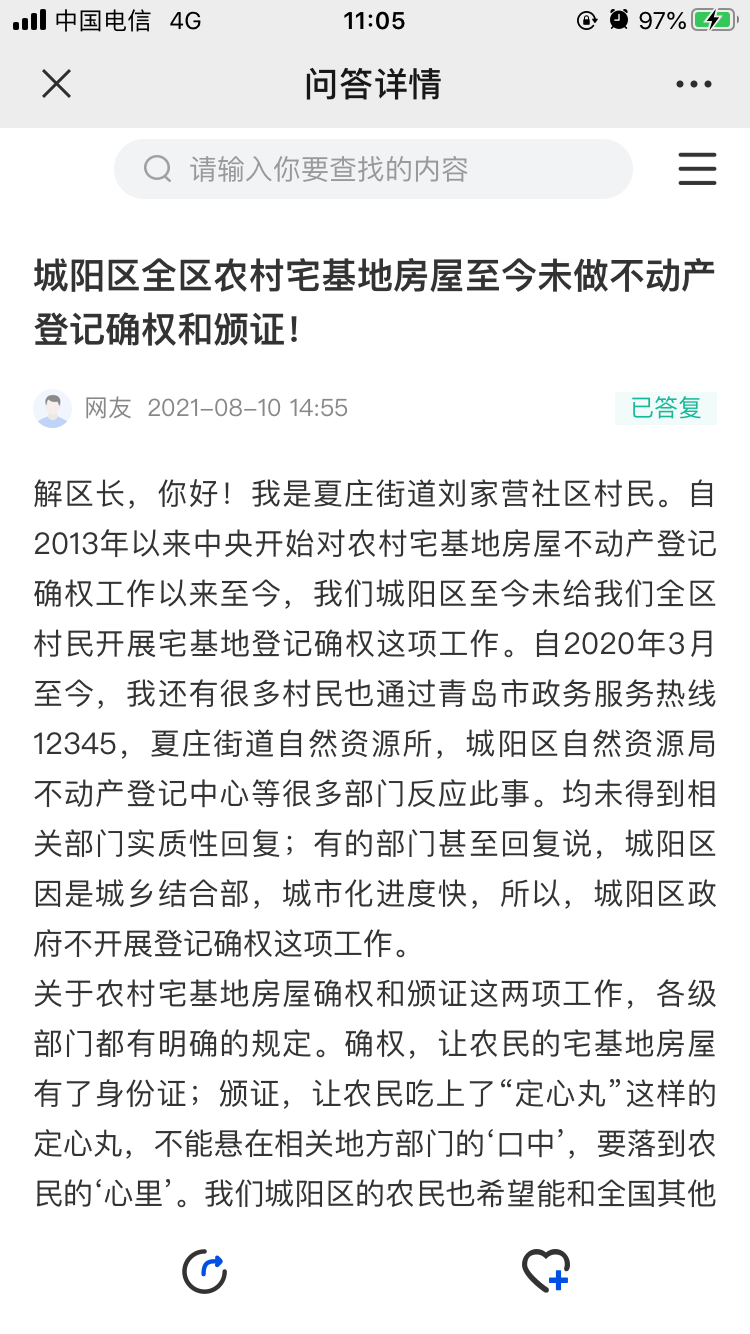Add this question to favorites
This screenshot has height=1334, width=750.
point(546,1272)
